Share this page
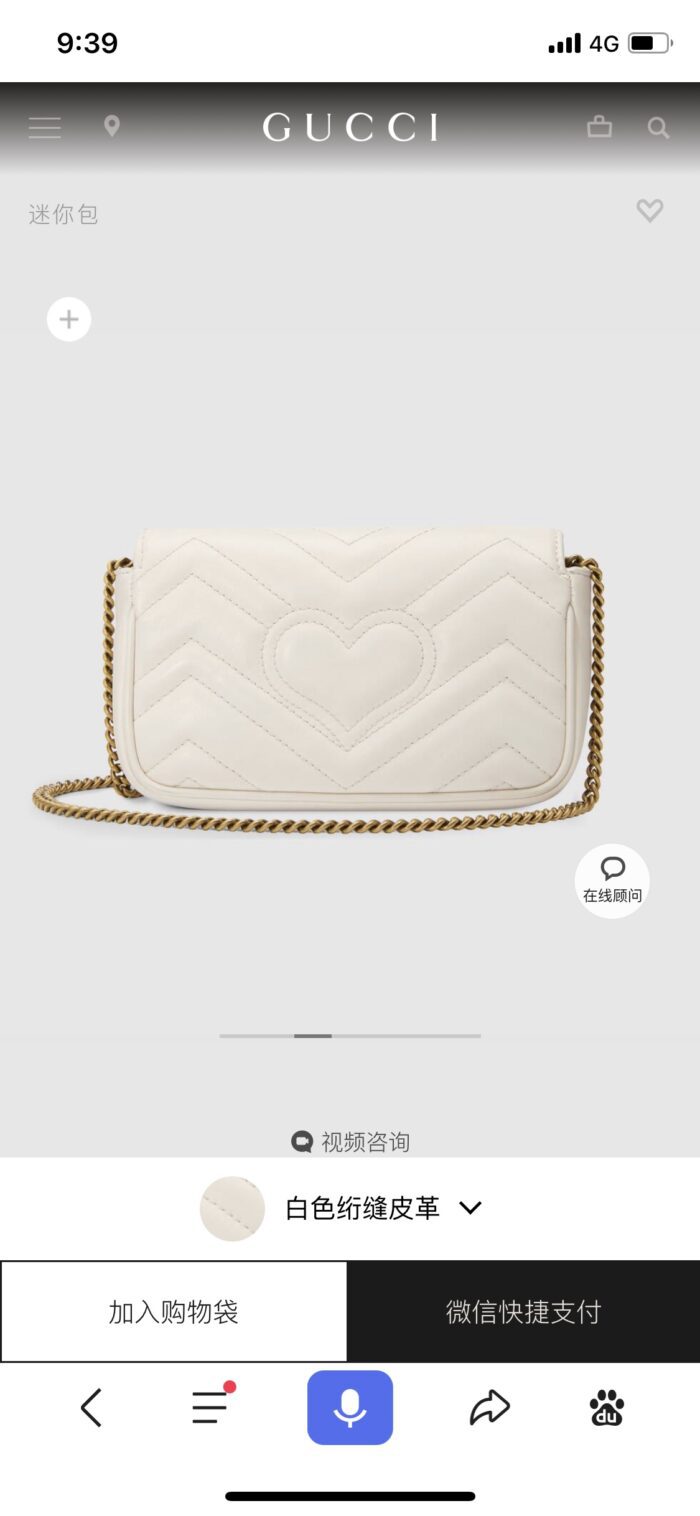The height and width of the screenshot is (1516, 700). pos(489,1407)
